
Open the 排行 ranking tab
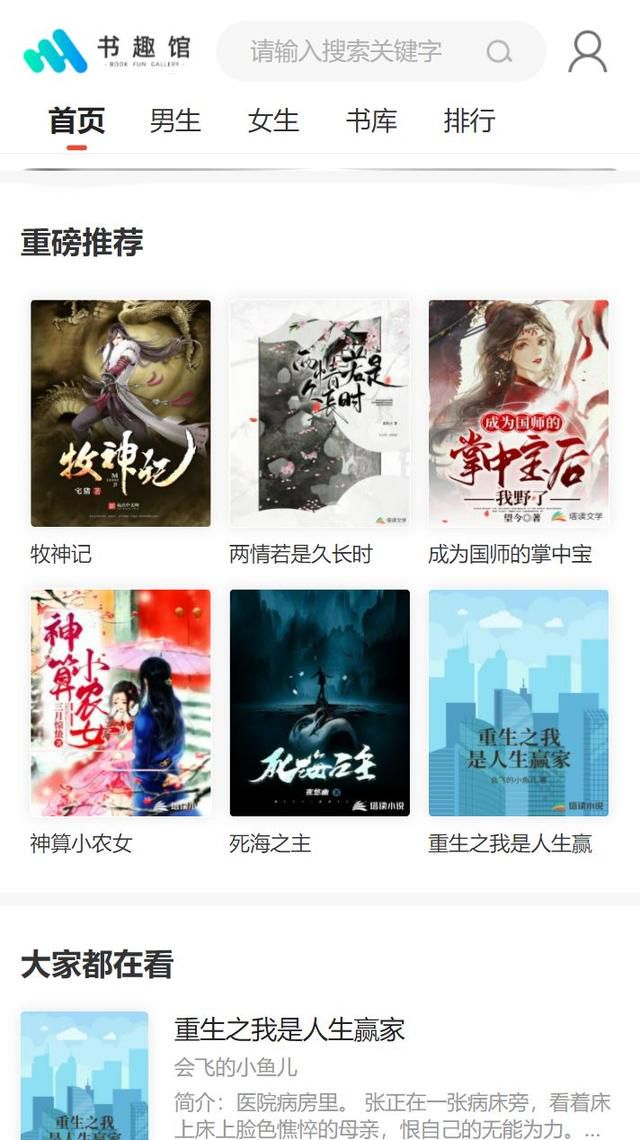point(469,121)
